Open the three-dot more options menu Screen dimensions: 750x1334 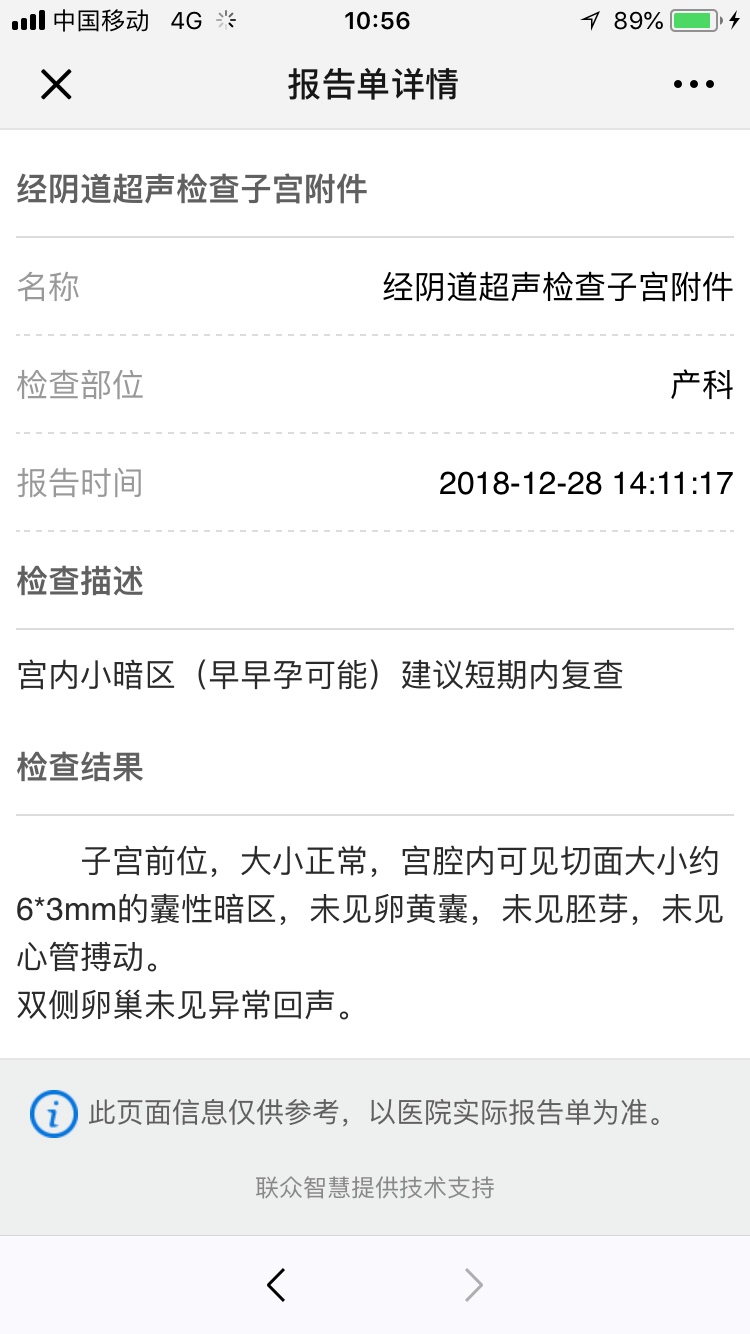694,85
